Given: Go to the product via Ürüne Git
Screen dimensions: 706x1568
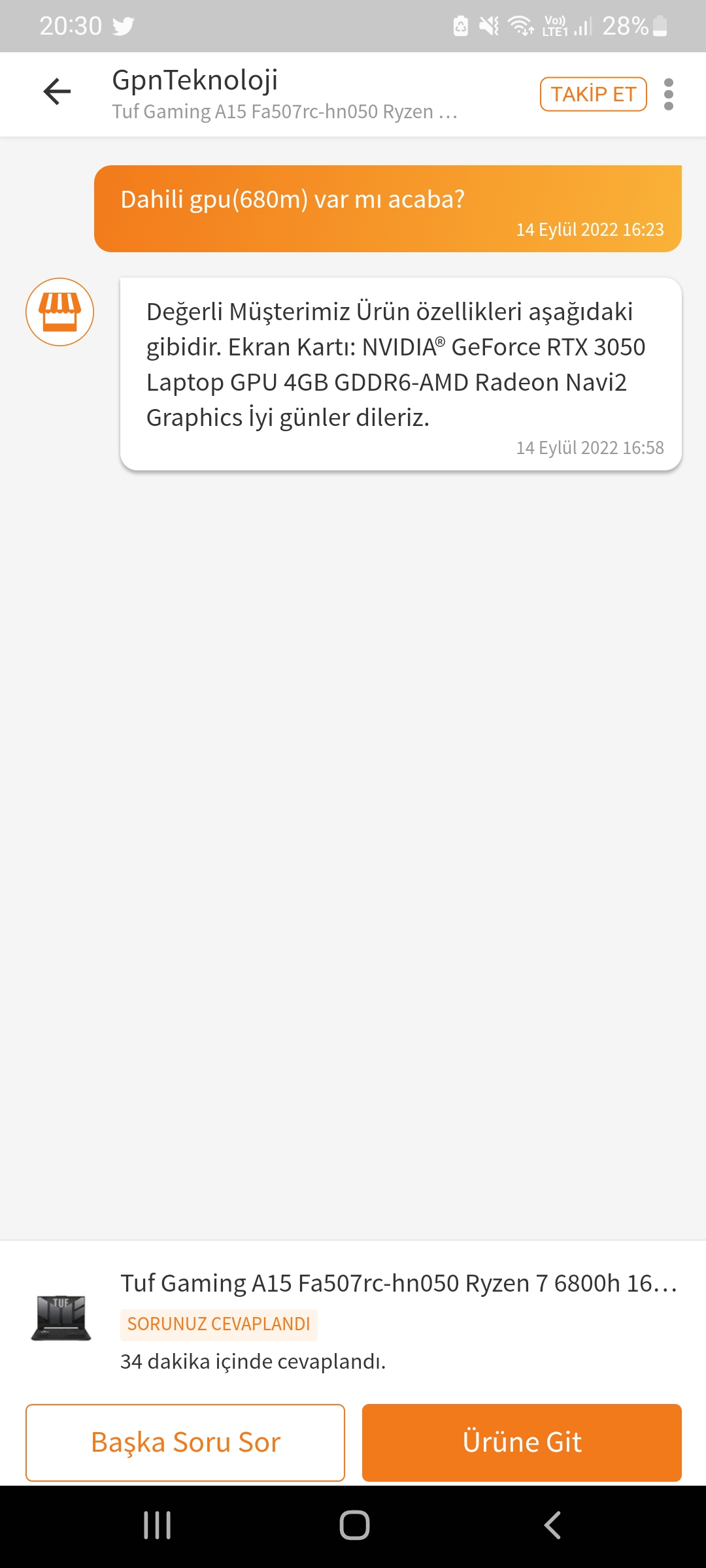Looking at the screenshot, I should [522, 1442].
